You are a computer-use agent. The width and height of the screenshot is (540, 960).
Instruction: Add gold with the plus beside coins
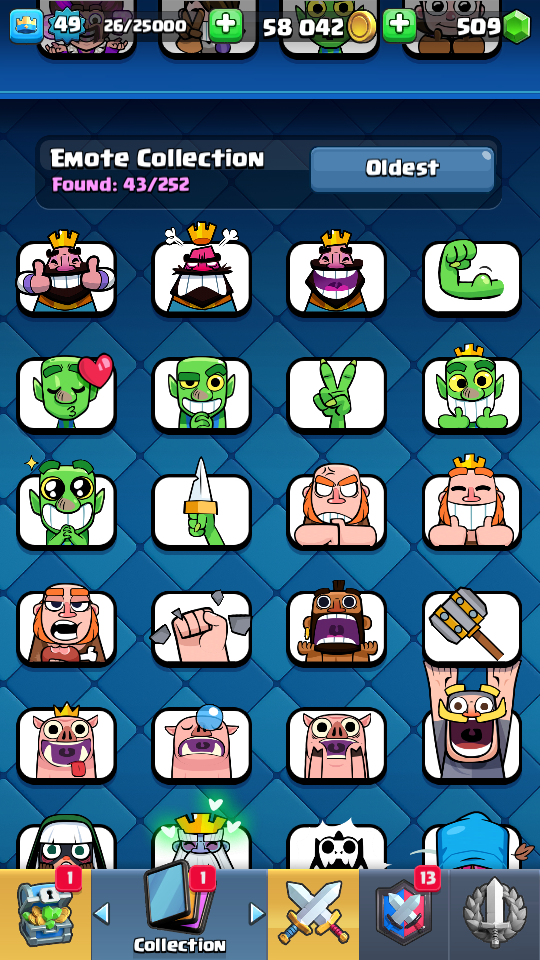click(399, 26)
